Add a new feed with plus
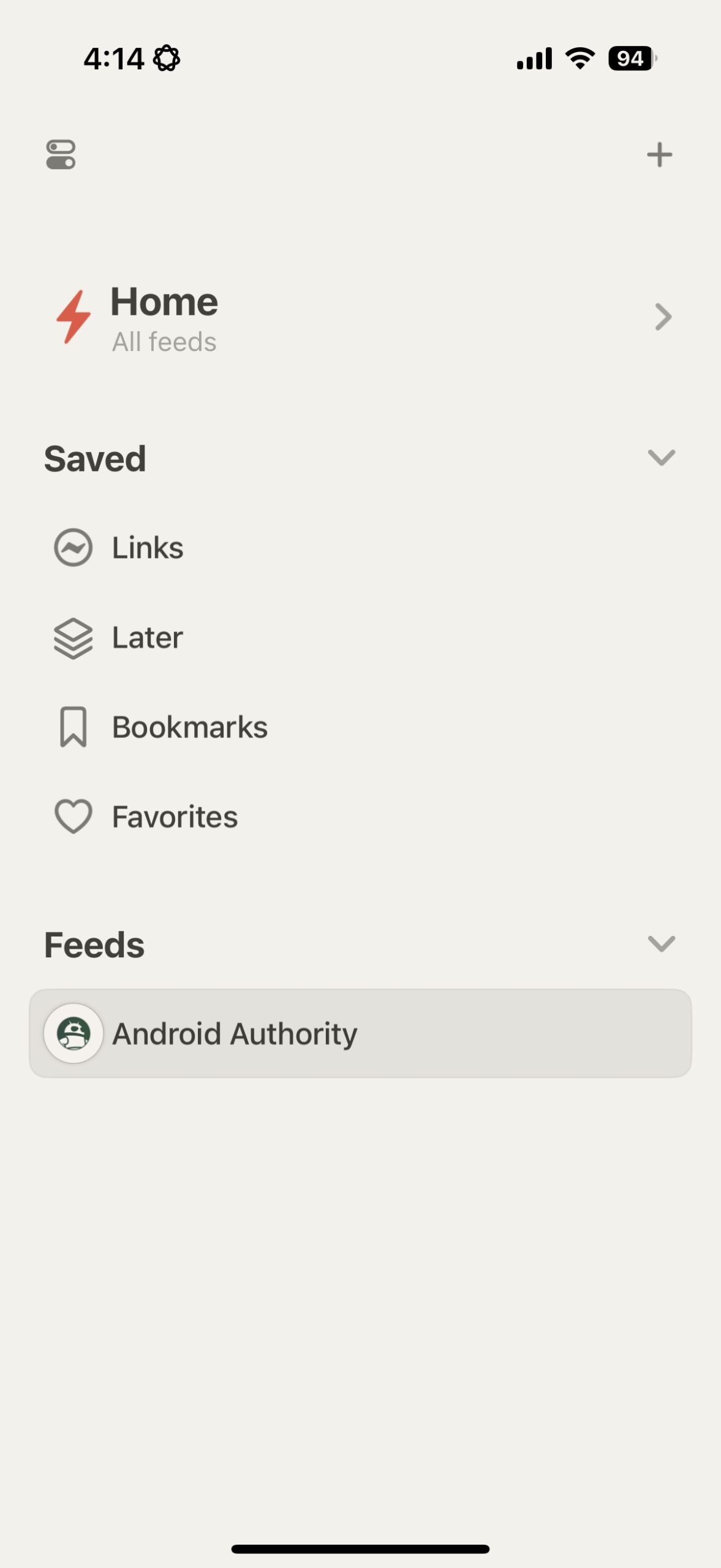 click(x=659, y=154)
